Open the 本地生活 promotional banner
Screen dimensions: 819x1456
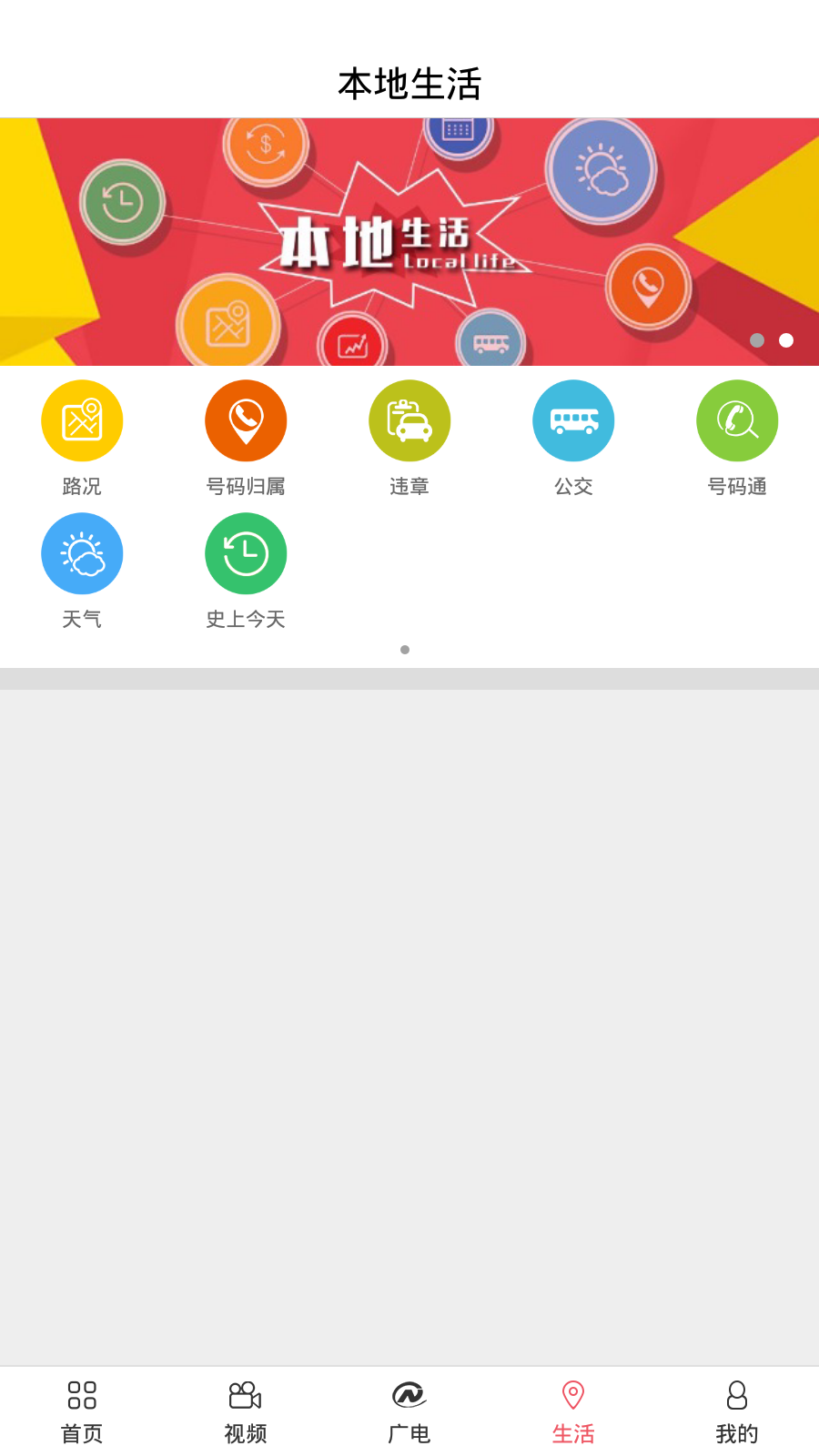[x=409, y=241]
